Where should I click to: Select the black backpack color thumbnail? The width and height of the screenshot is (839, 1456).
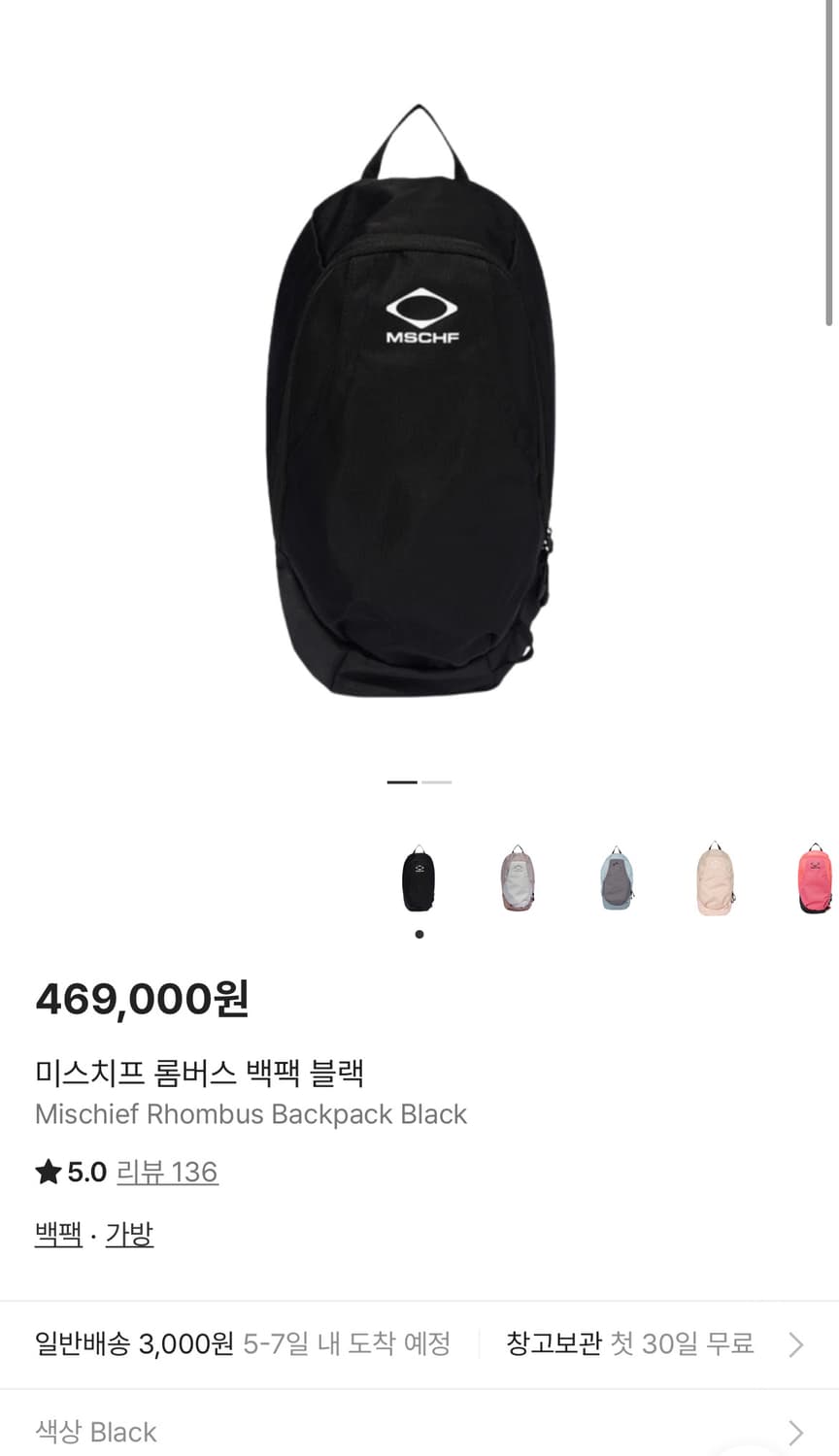(x=418, y=878)
